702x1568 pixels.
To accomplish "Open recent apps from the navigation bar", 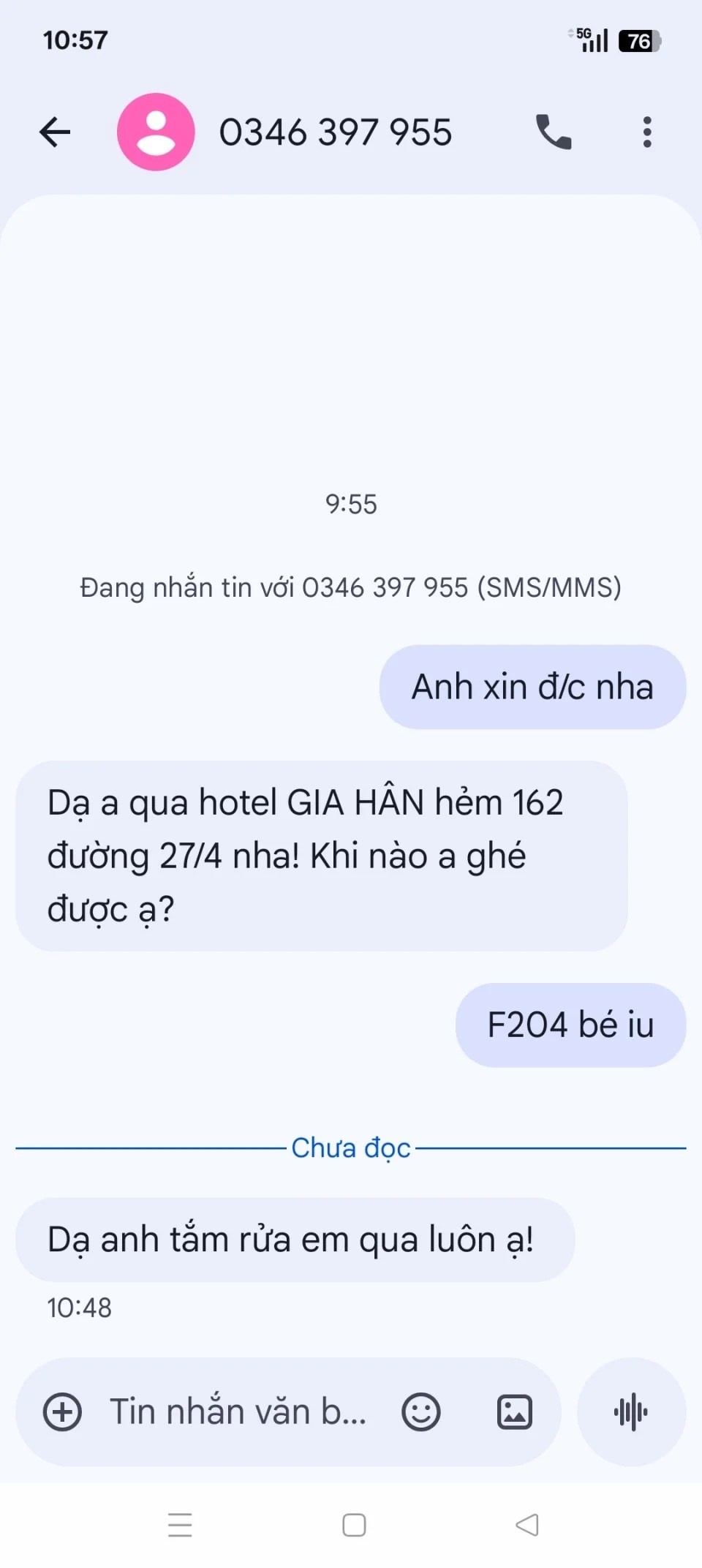I will coord(180,1525).
